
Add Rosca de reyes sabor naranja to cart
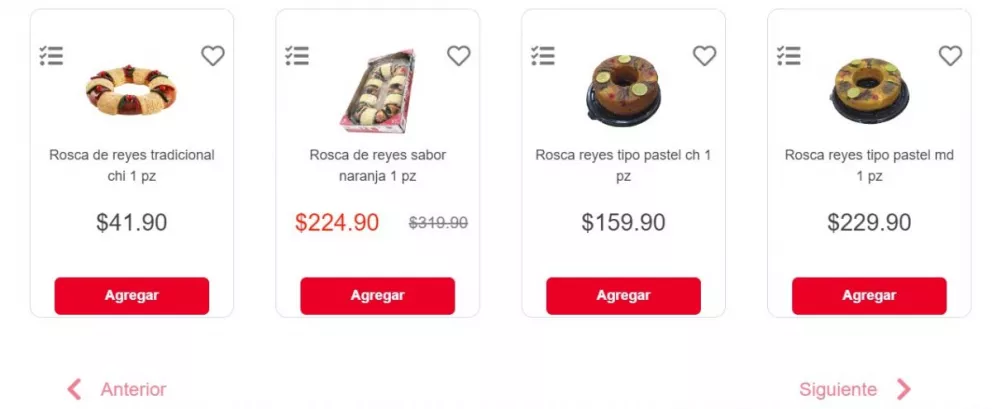click(377, 296)
